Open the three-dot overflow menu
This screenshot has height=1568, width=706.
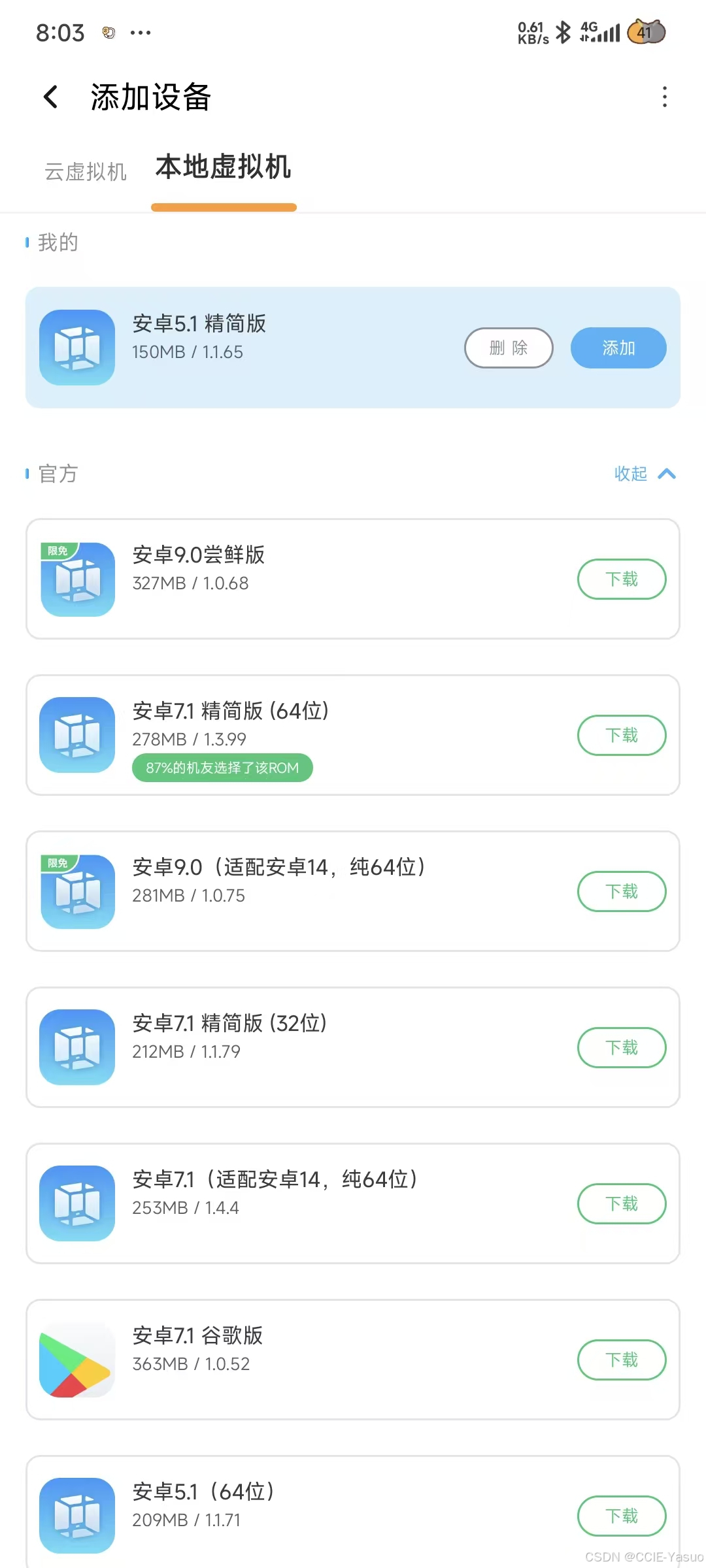664,97
